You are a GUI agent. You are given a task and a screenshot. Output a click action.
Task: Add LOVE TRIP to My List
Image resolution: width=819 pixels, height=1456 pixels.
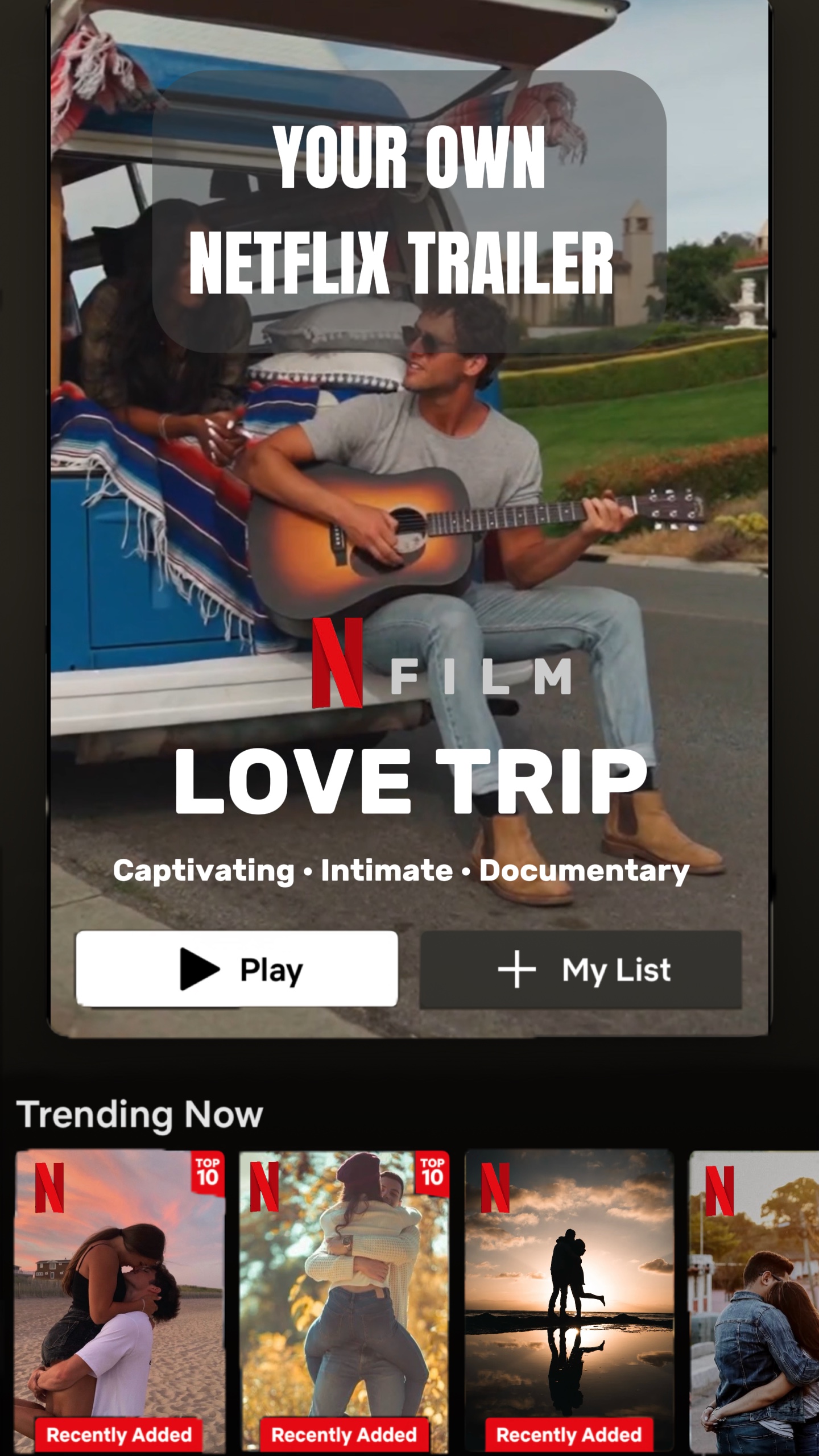tap(580, 970)
